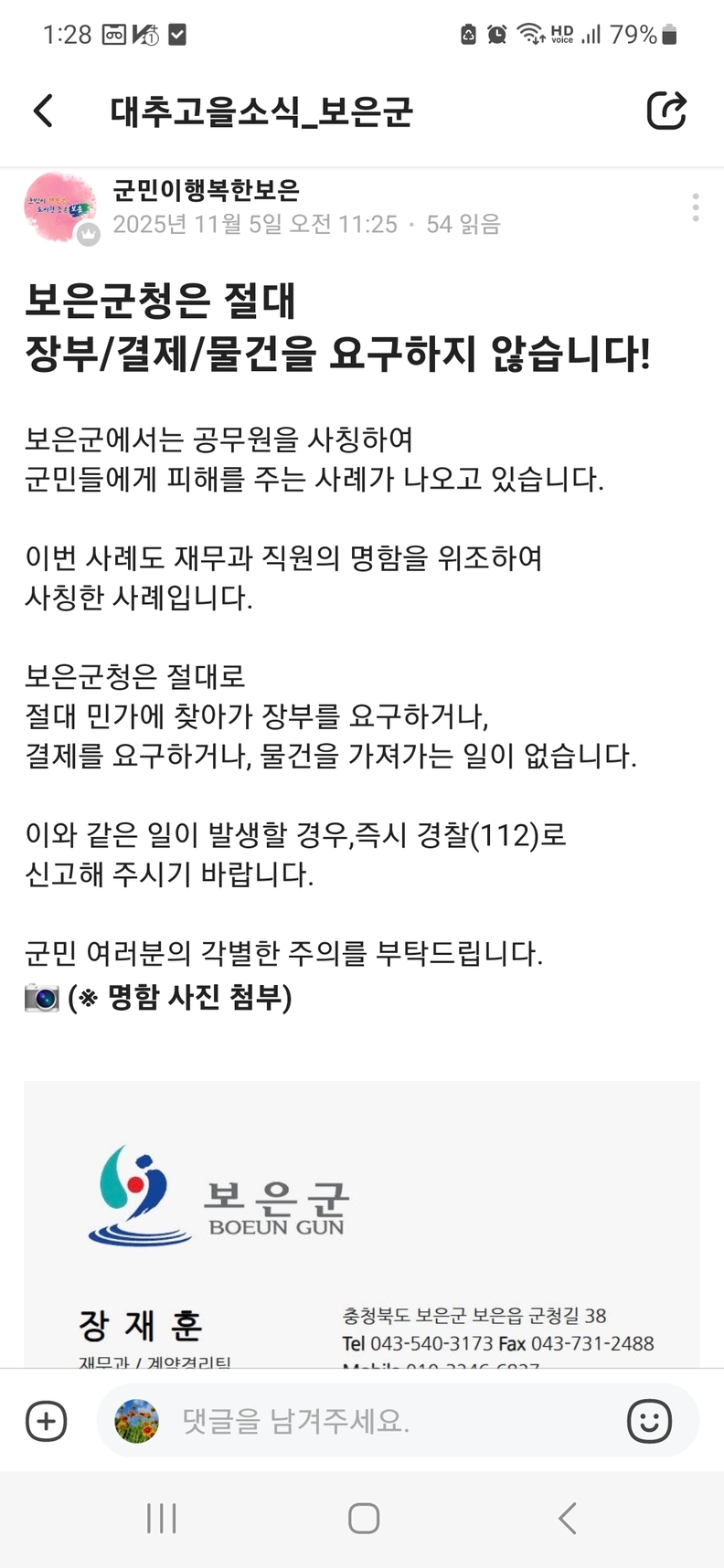Open 군민이행복한보은 author profile picture
Image resolution: width=724 pixels, height=1568 pixels.
[x=60, y=207]
